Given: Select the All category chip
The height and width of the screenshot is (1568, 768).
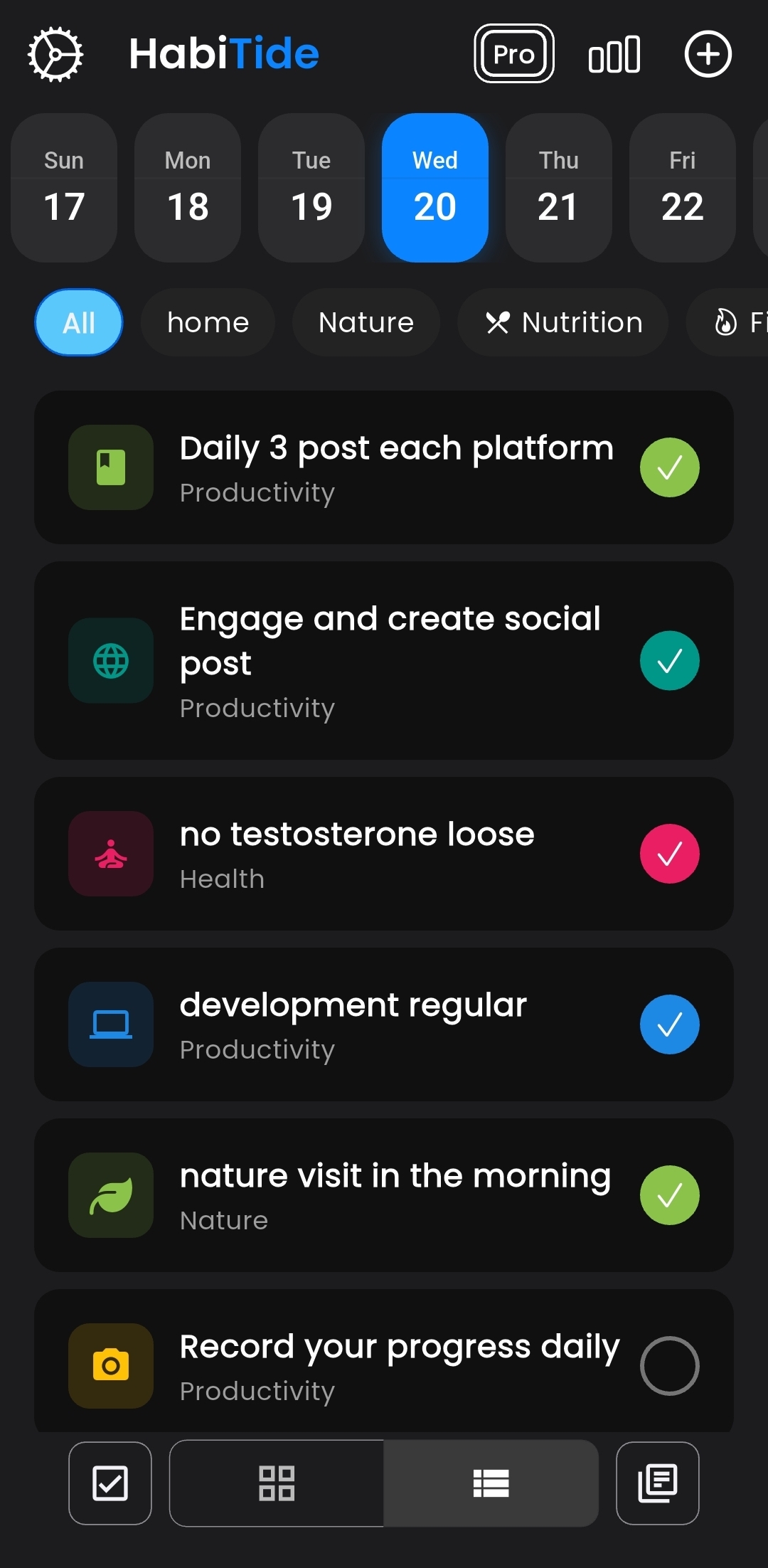Looking at the screenshot, I should pos(78,322).
